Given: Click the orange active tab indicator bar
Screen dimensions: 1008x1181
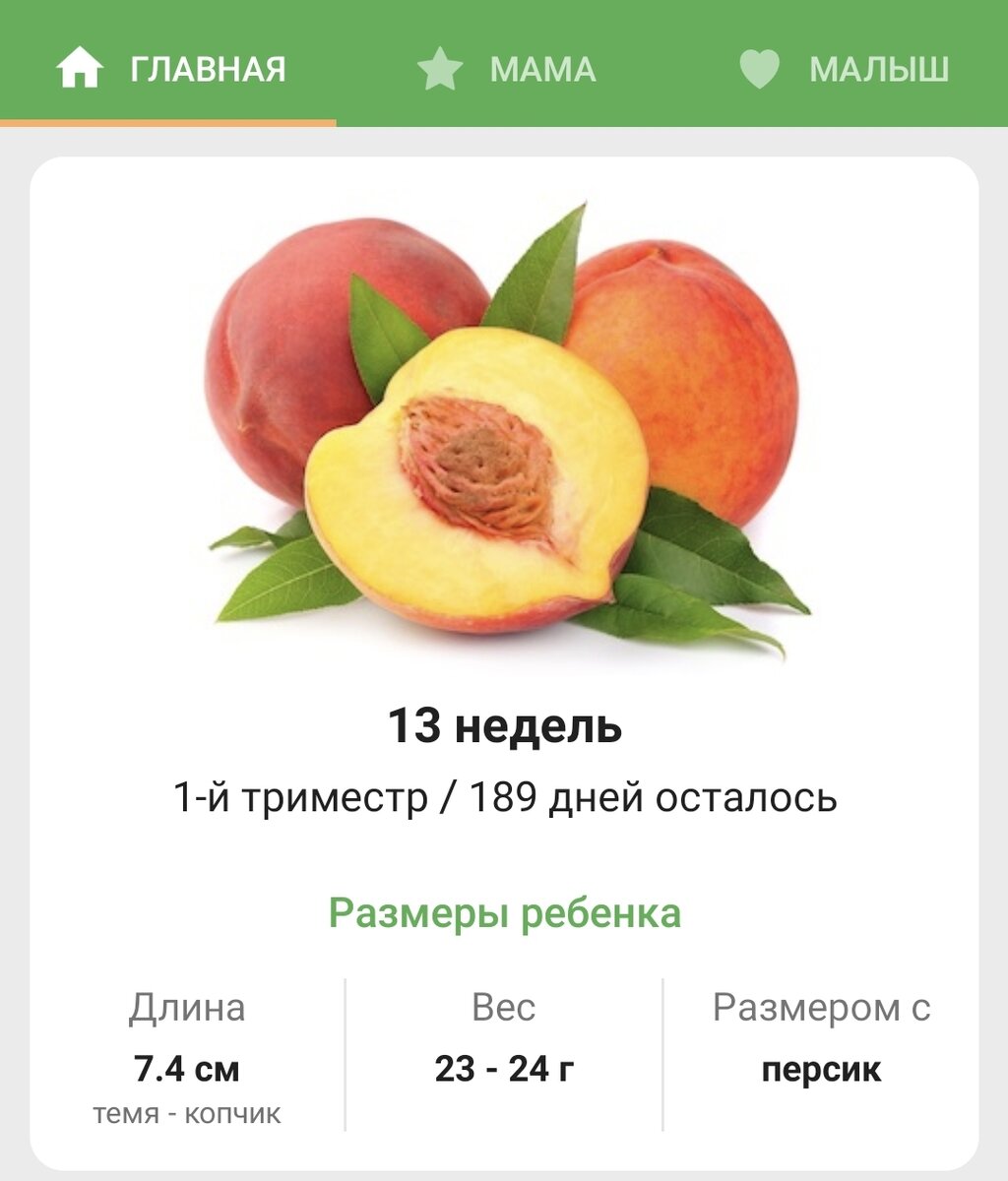Looking at the screenshot, I should coord(167,120).
